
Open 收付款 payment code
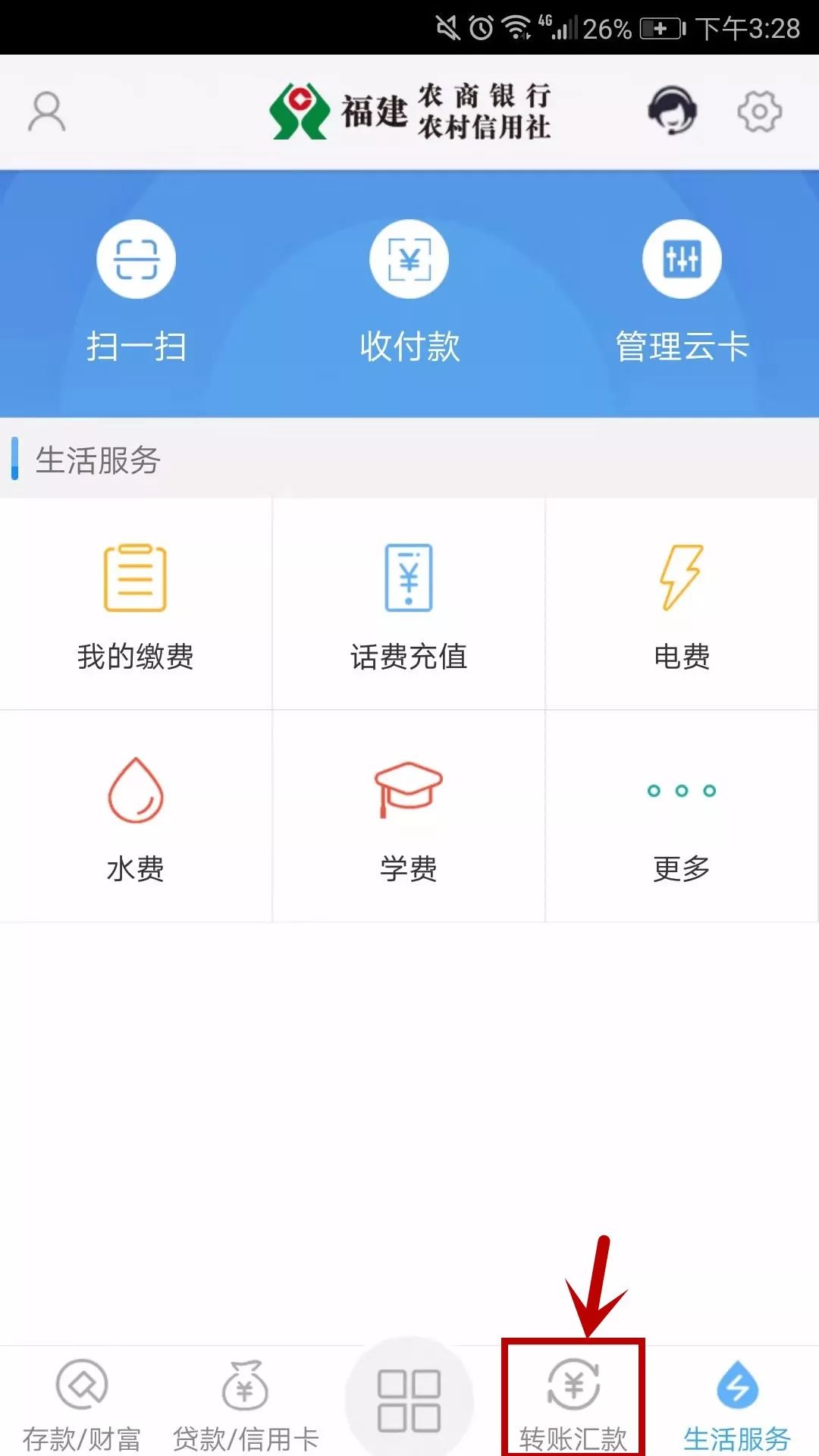click(409, 292)
